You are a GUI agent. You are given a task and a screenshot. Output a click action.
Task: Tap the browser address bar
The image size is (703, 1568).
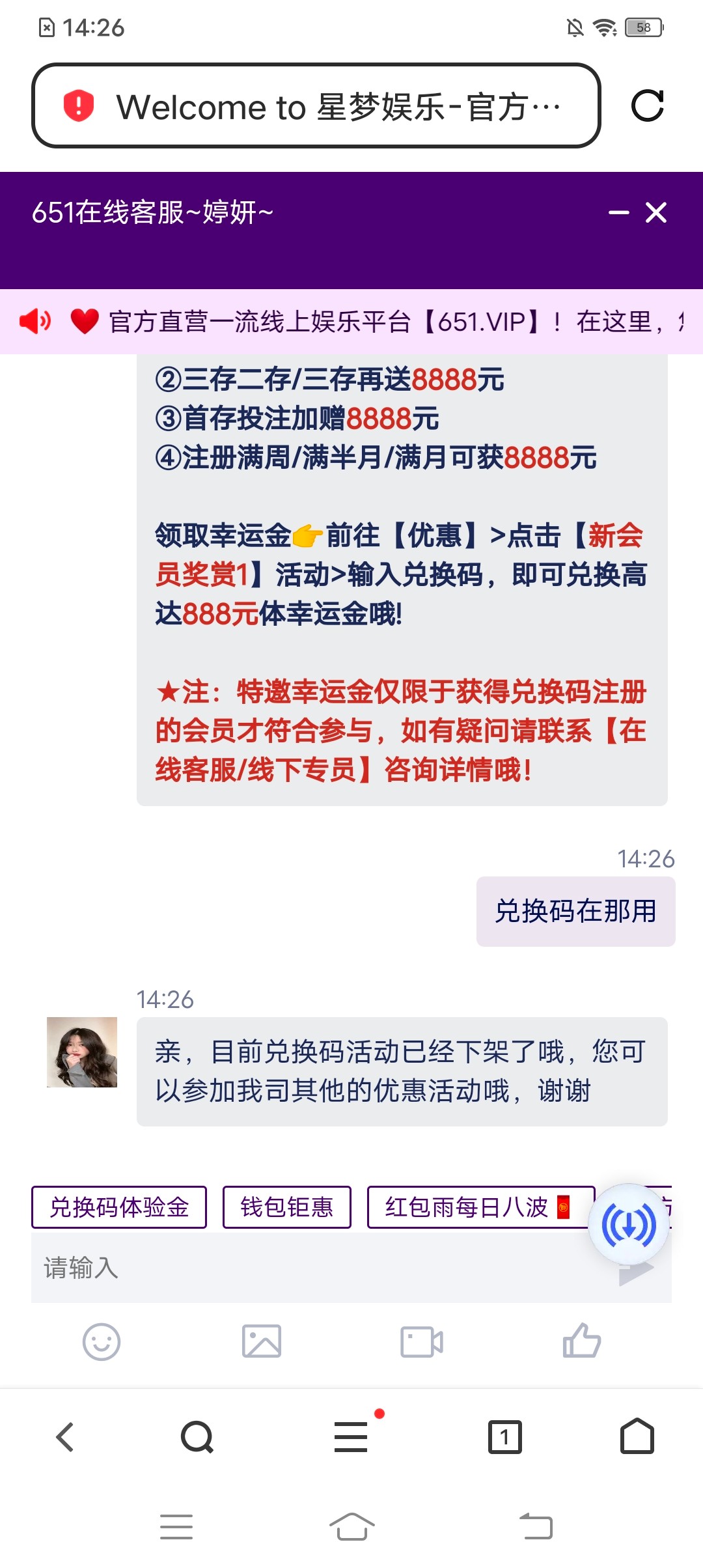coord(316,106)
